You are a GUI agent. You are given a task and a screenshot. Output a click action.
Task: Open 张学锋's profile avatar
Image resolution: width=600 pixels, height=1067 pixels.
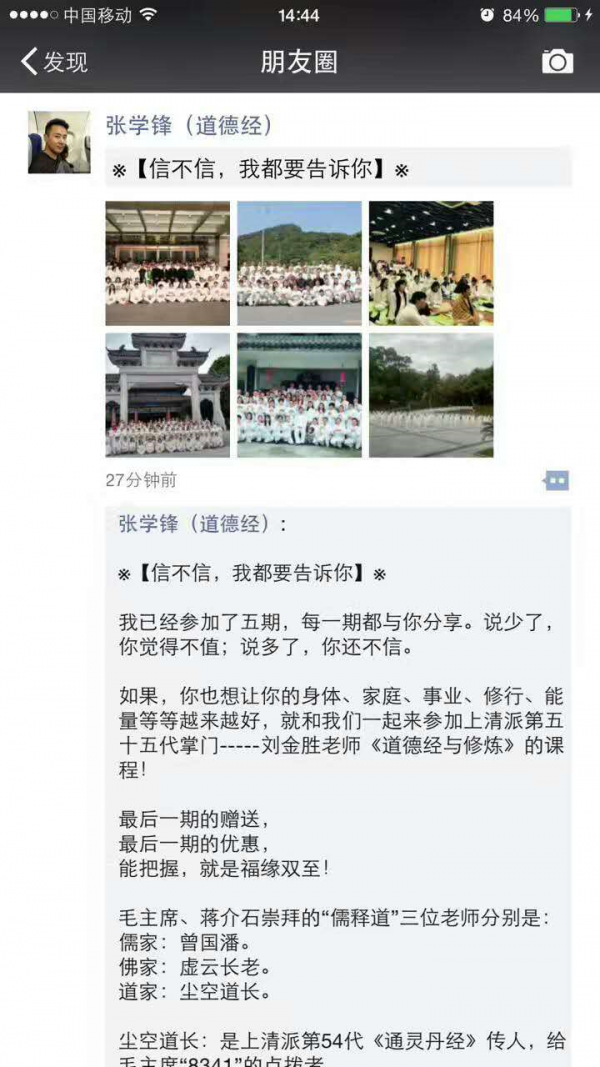59,143
